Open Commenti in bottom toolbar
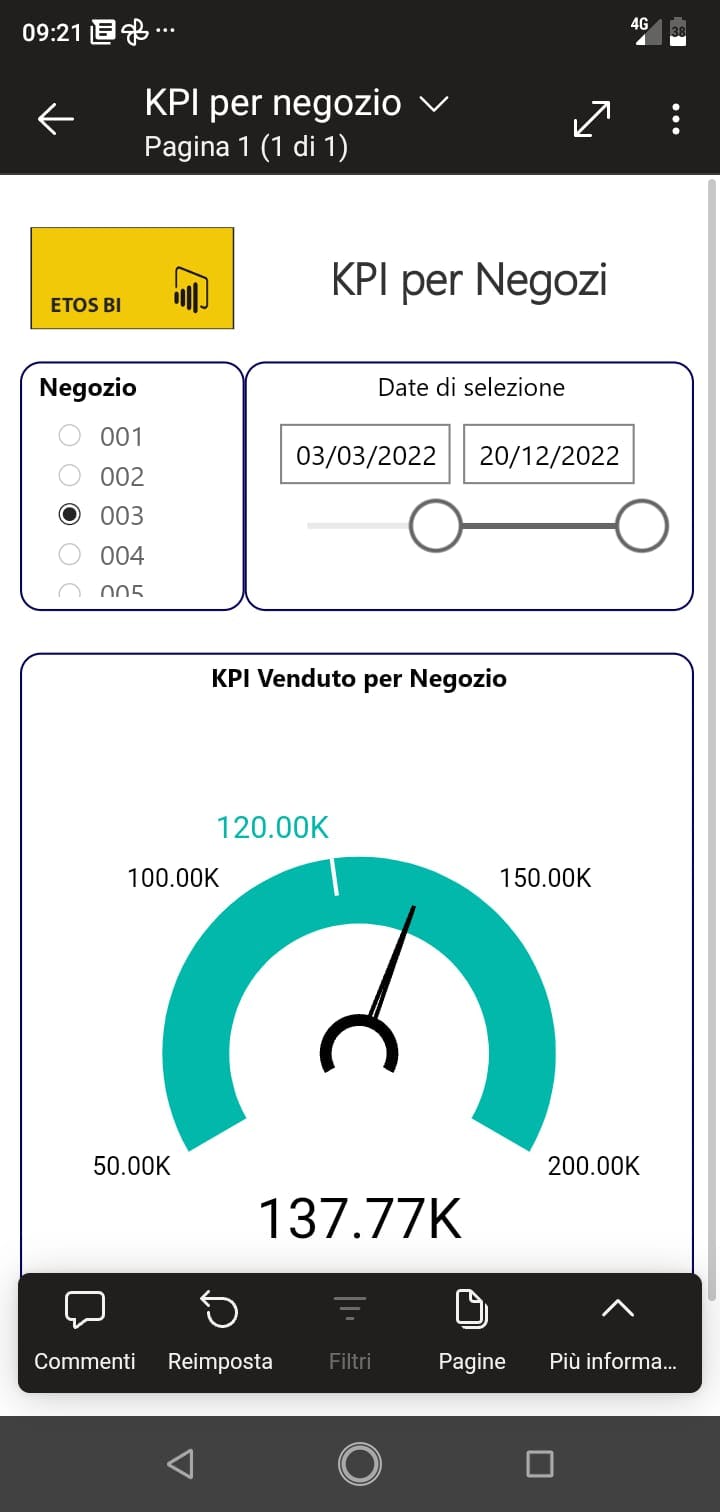The width and height of the screenshot is (720, 1512). 85,1330
